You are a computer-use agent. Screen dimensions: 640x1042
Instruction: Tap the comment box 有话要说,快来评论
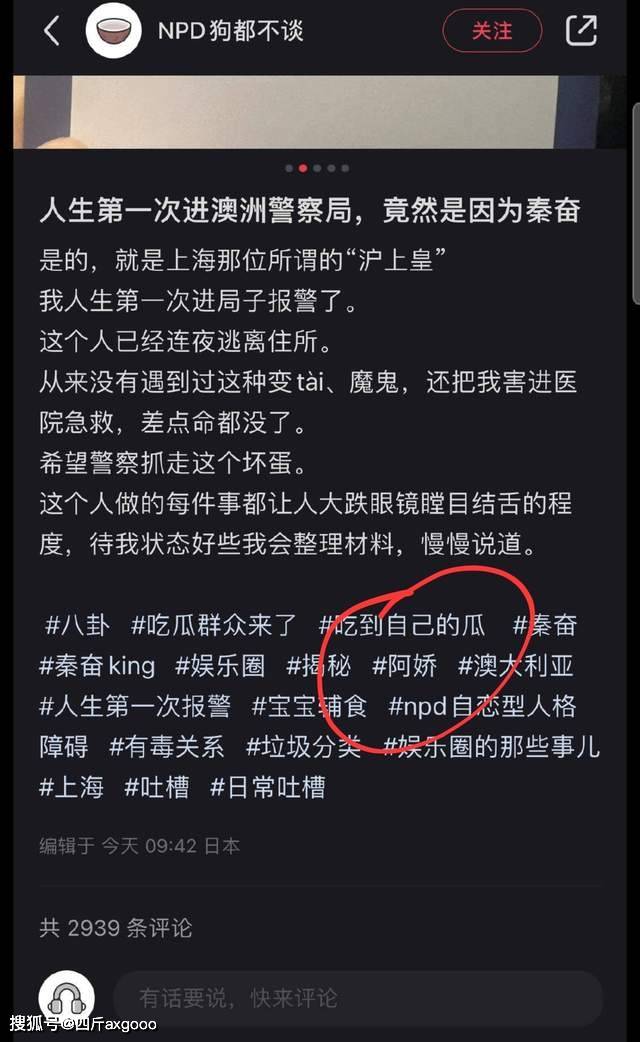(x=358, y=997)
